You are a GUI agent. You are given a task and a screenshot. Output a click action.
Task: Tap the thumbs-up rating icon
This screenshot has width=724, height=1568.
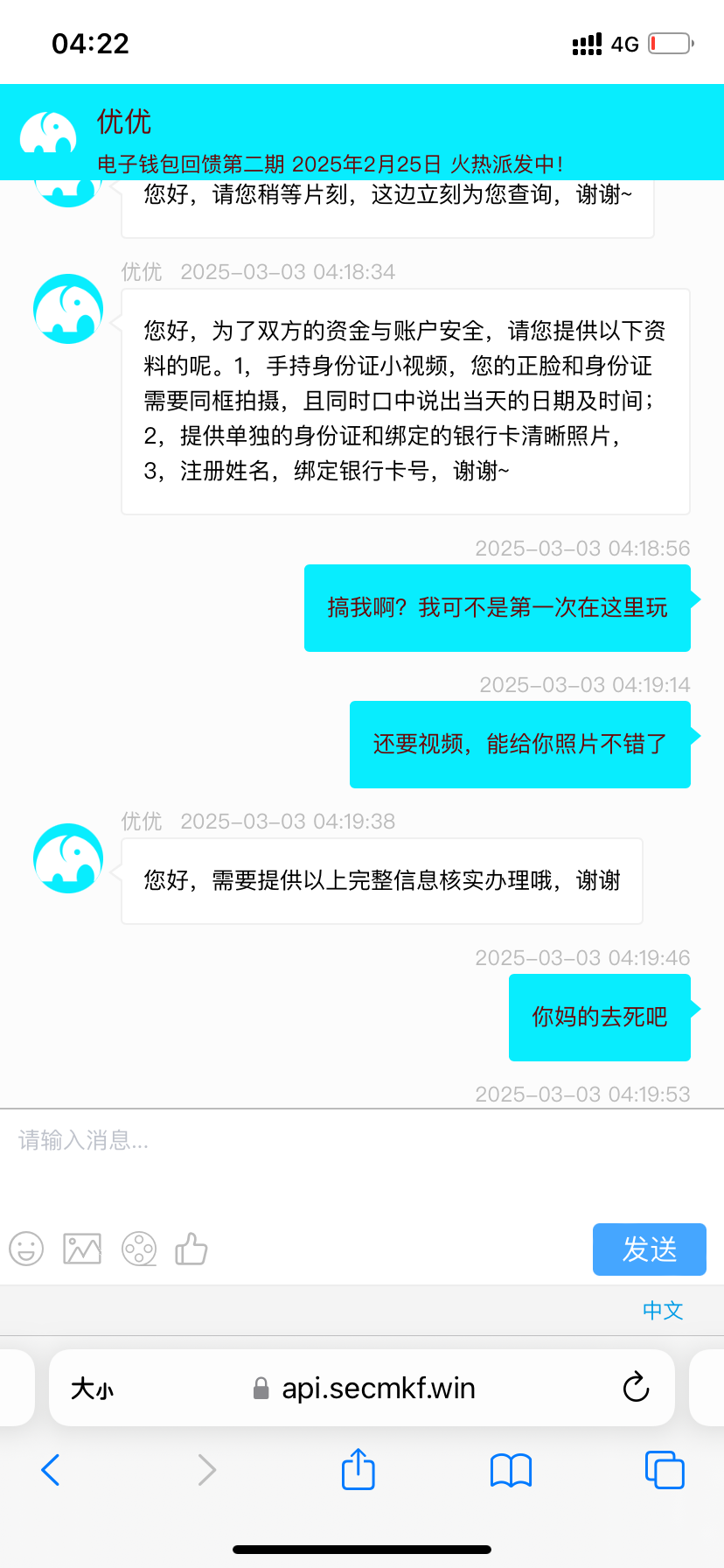pos(191,1249)
